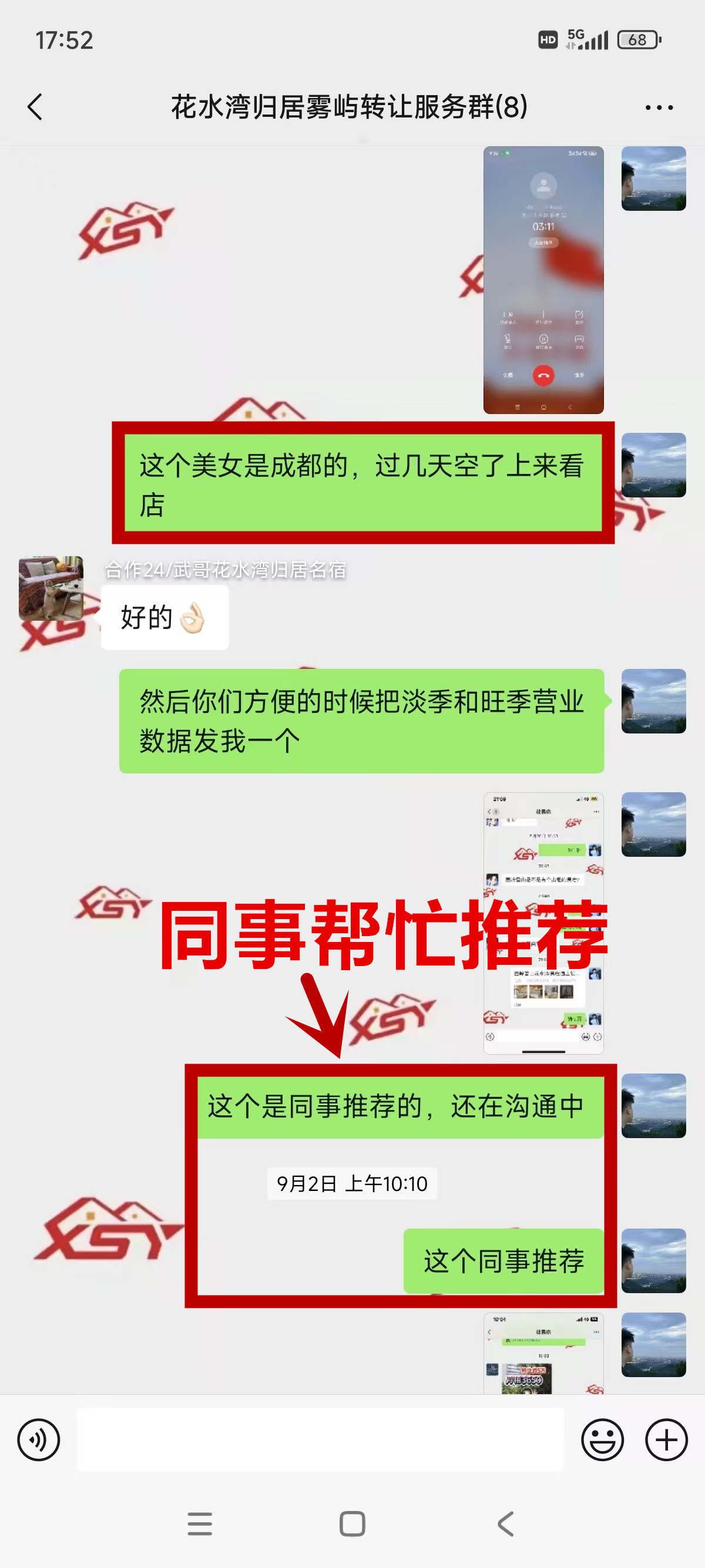The image size is (705, 1568).
Task: Open the shared phone call screenshot image
Action: pos(543,280)
